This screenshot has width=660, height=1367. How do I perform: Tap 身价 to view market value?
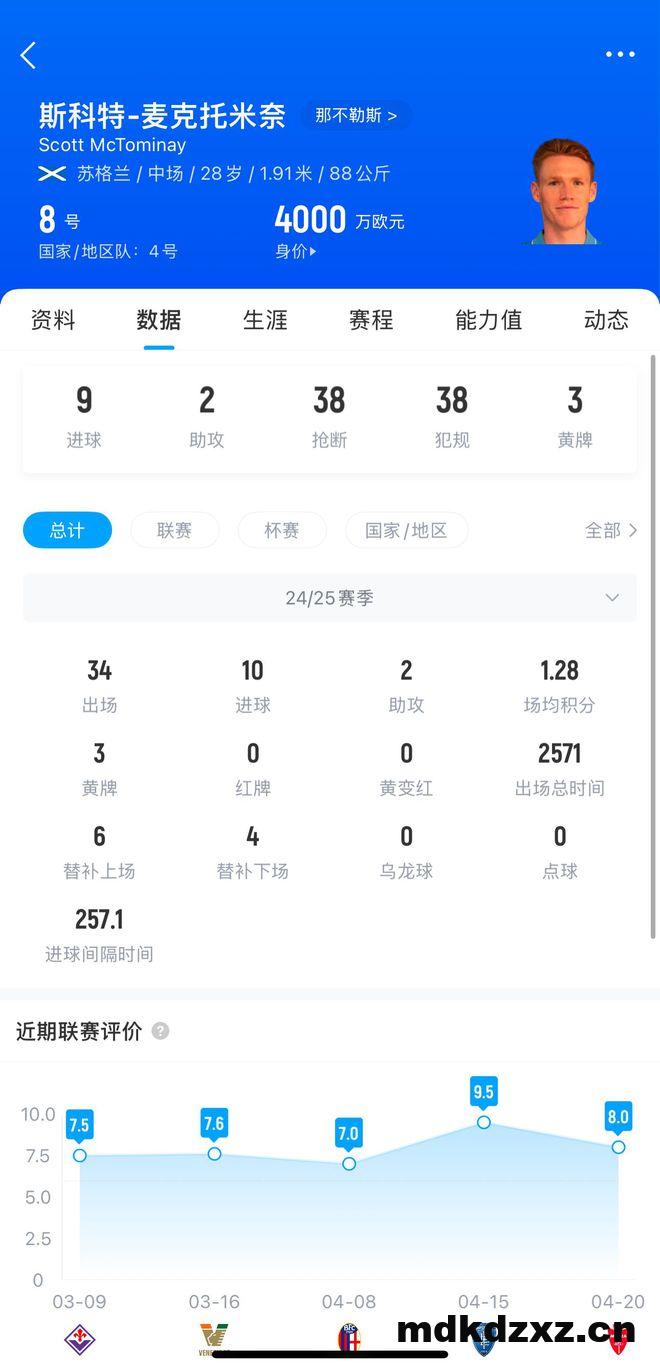click(296, 251)
